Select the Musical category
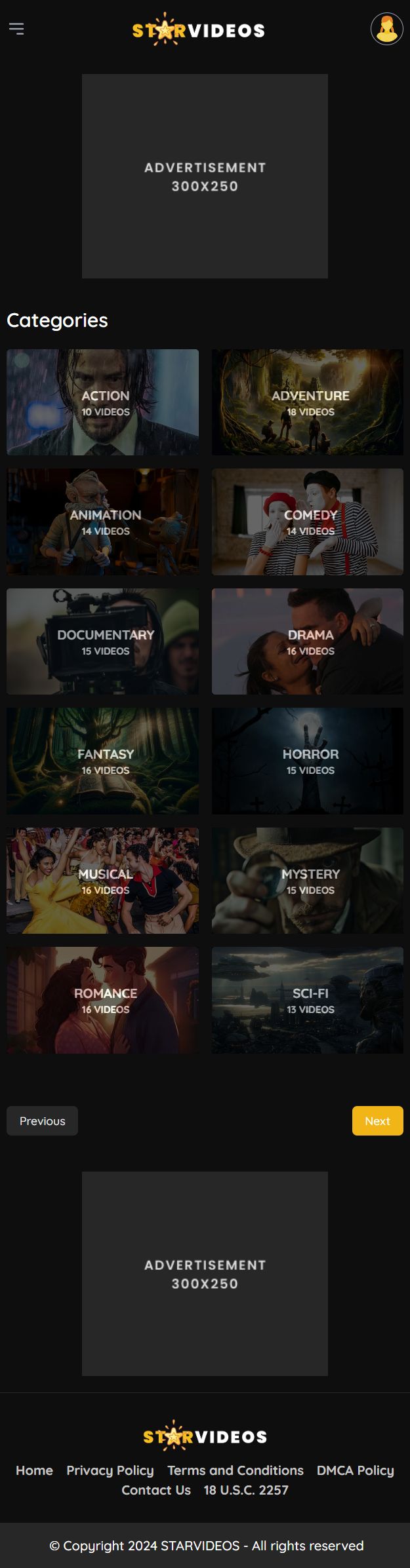Image resolution: width=410 pixels, height=1568 pixels. [102, 881]
